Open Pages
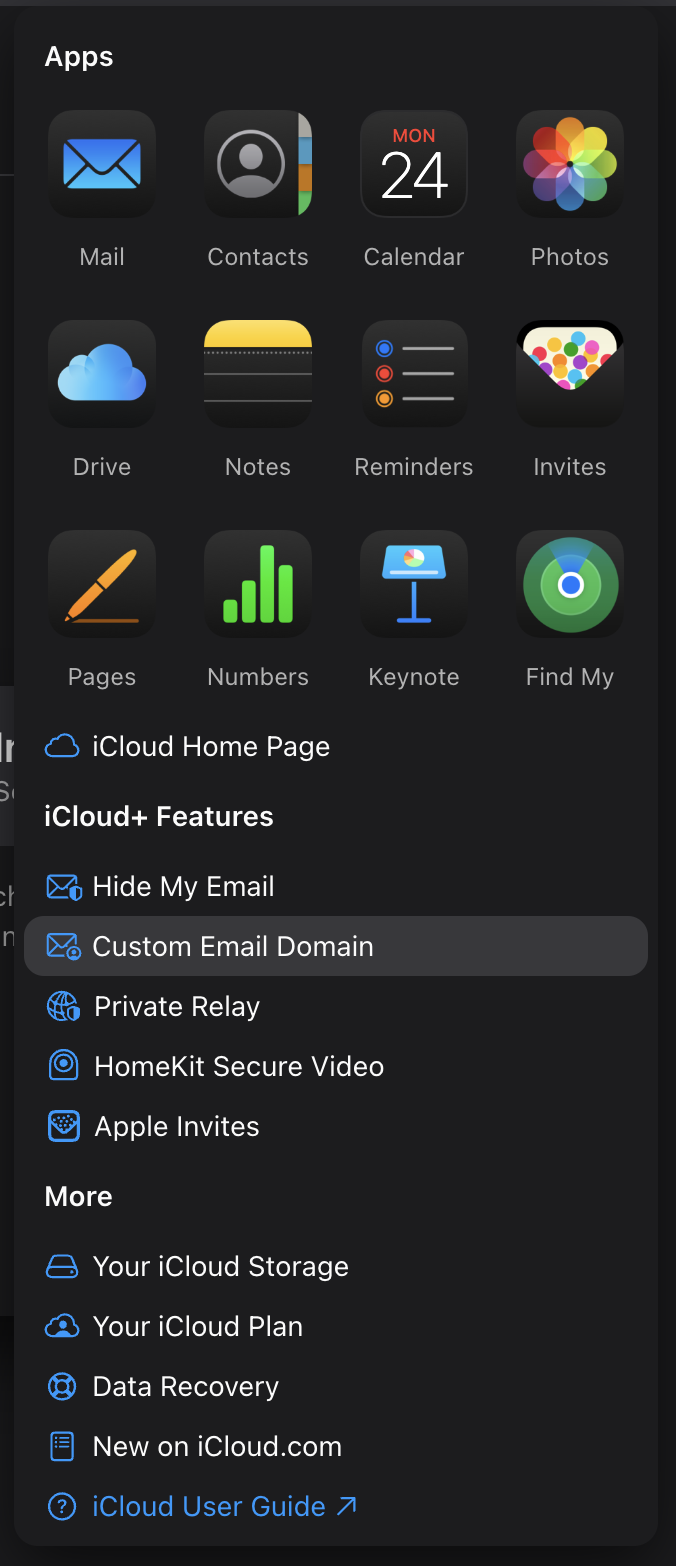Image resolution: width=676 pixels, height=1566 pixels. [102, 584]
